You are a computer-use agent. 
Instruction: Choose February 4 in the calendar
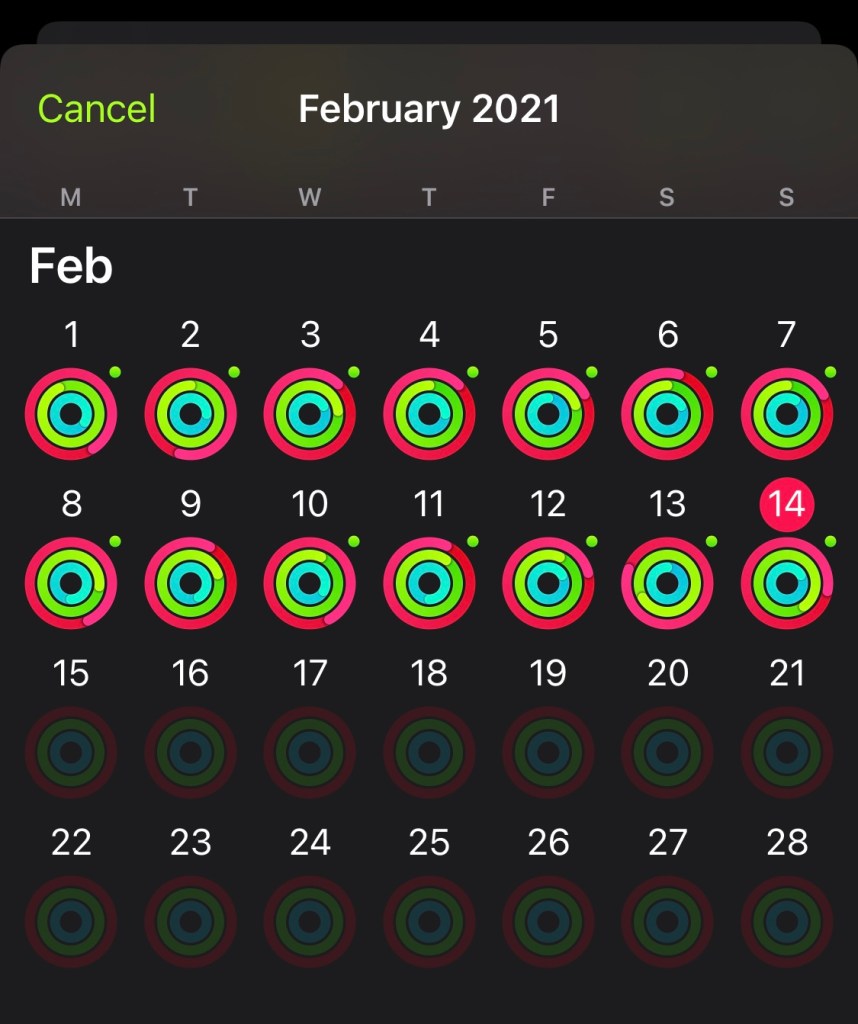coord(429,413)
